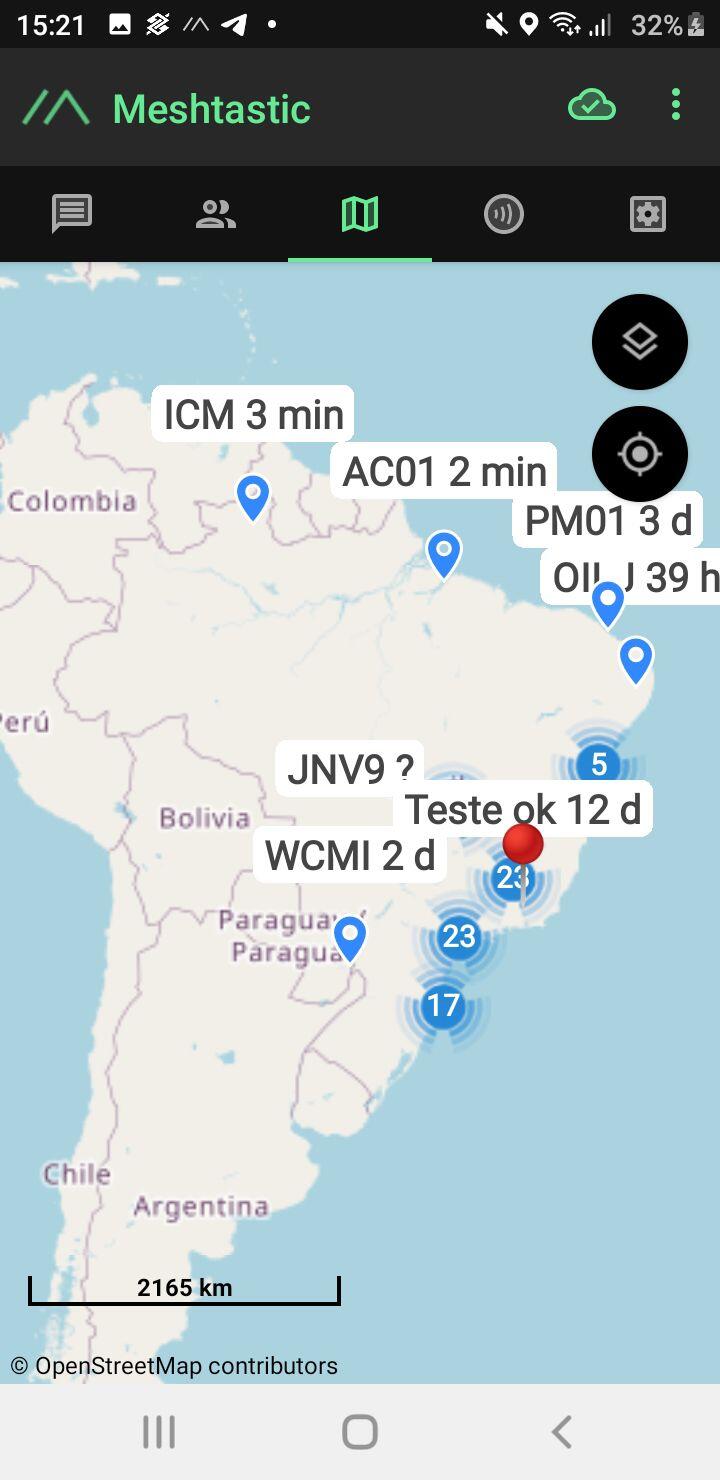Expand the cluster of 17 nodes
Viewport: 720px width, 1480px height.
pos(443,1005)
